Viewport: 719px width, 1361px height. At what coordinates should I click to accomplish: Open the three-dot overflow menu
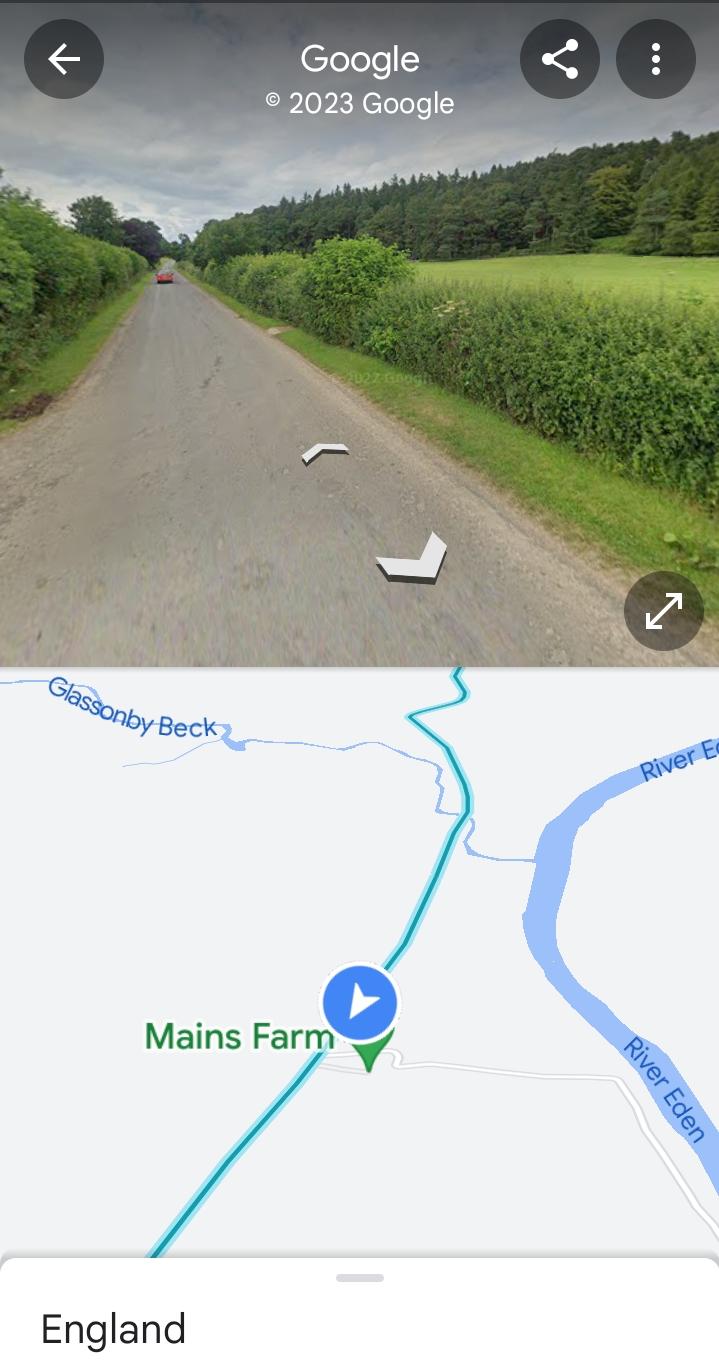(656, 60)
